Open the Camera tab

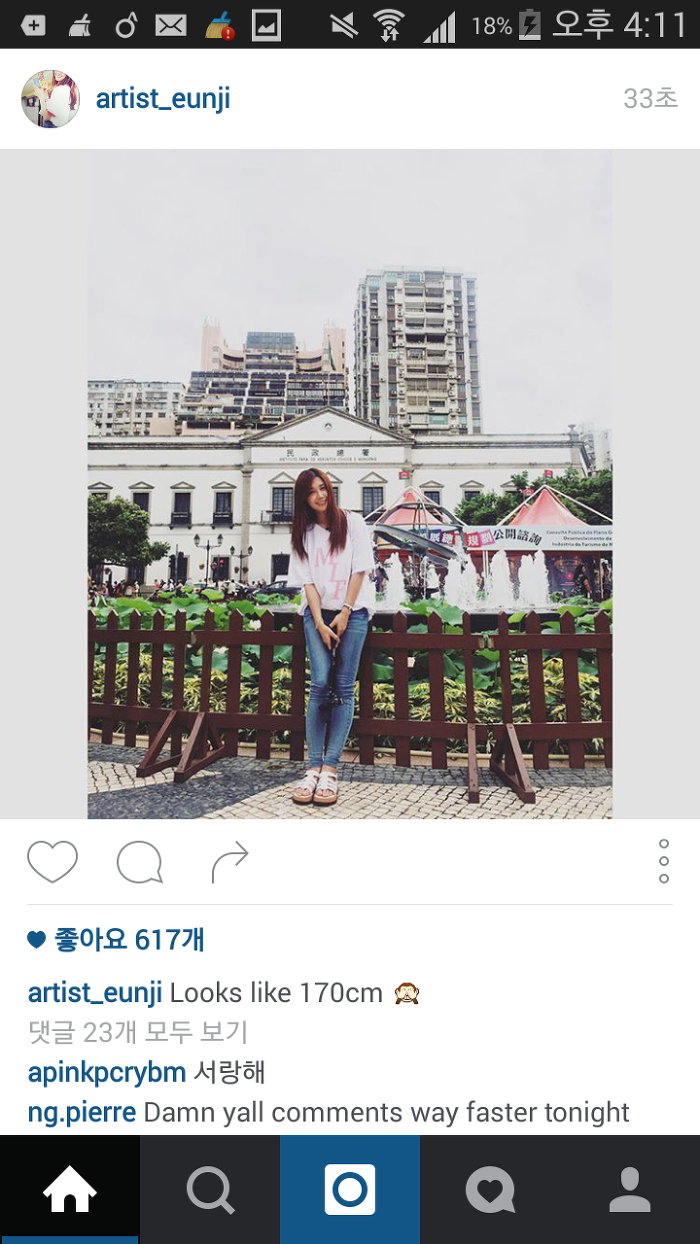click(x=350, y=1190)
